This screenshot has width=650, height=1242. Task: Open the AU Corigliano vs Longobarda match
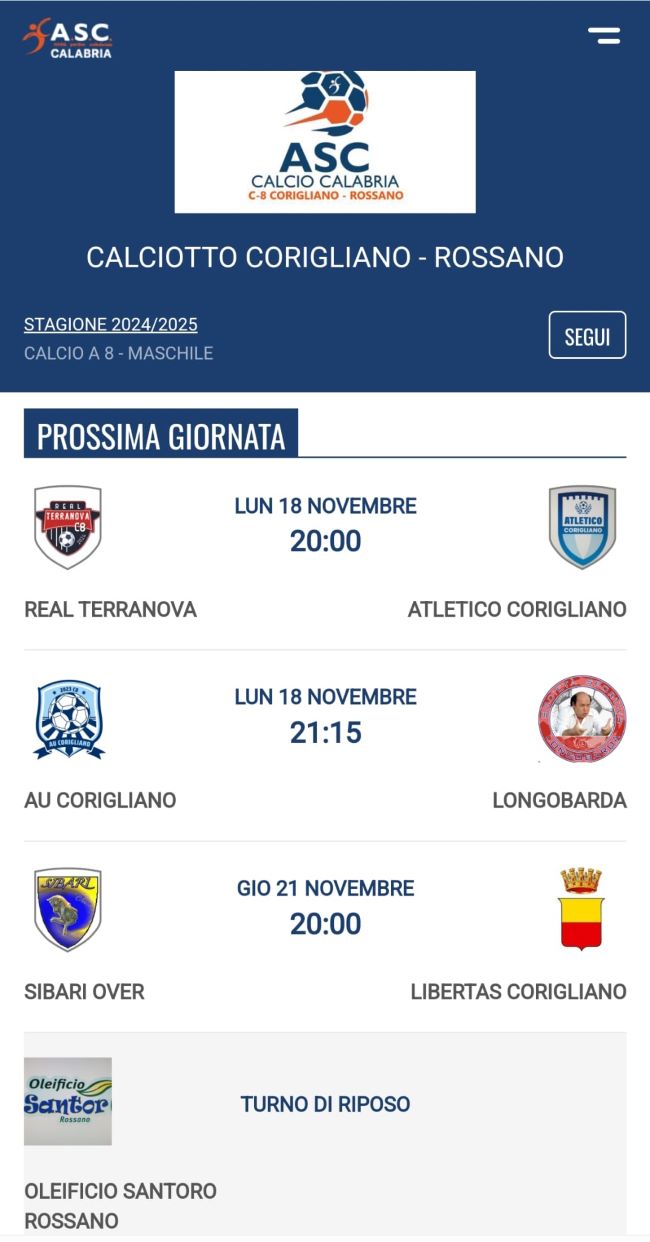(325, 716)
